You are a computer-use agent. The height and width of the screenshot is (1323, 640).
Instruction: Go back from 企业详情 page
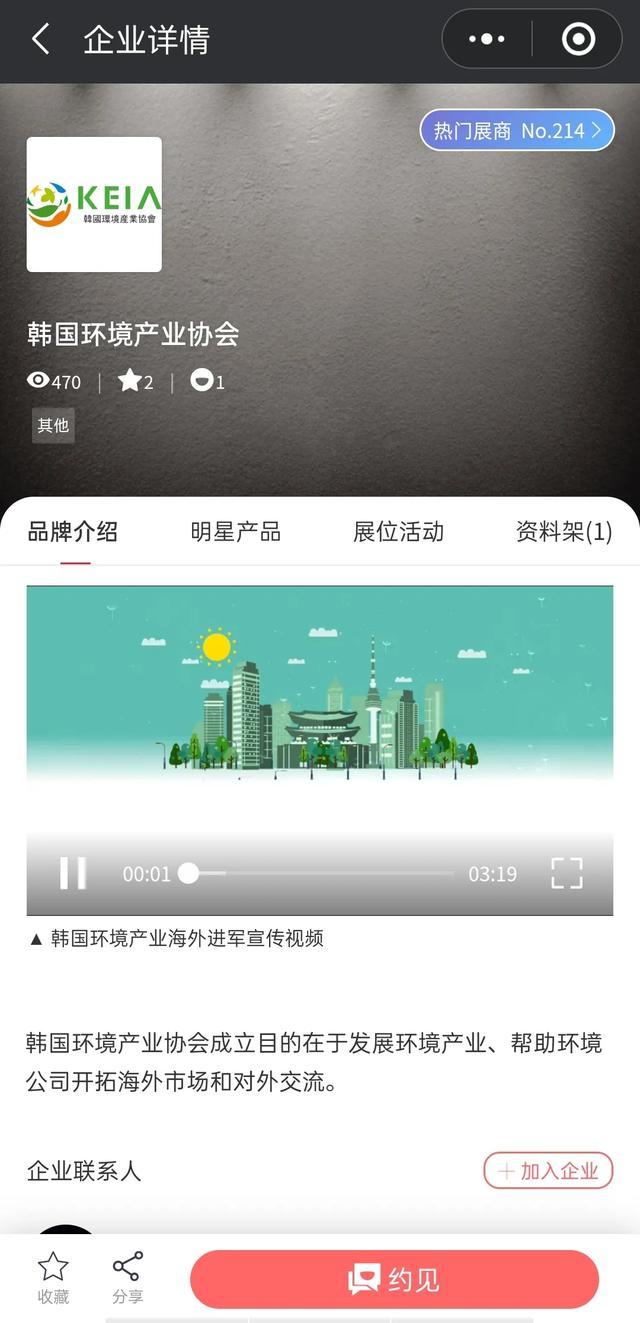[x=40, y=40]
